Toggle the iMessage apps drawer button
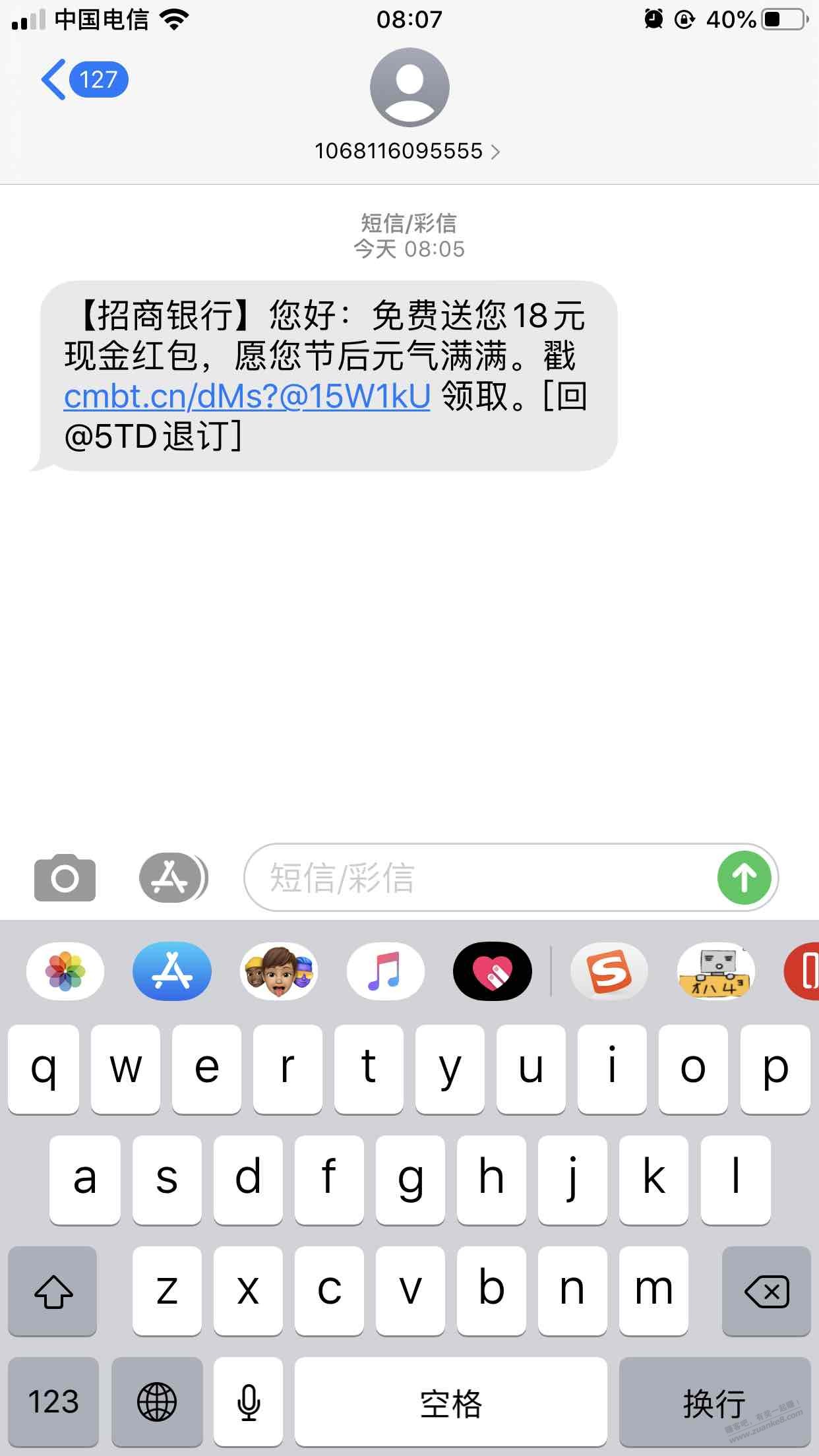 (173, 878)
